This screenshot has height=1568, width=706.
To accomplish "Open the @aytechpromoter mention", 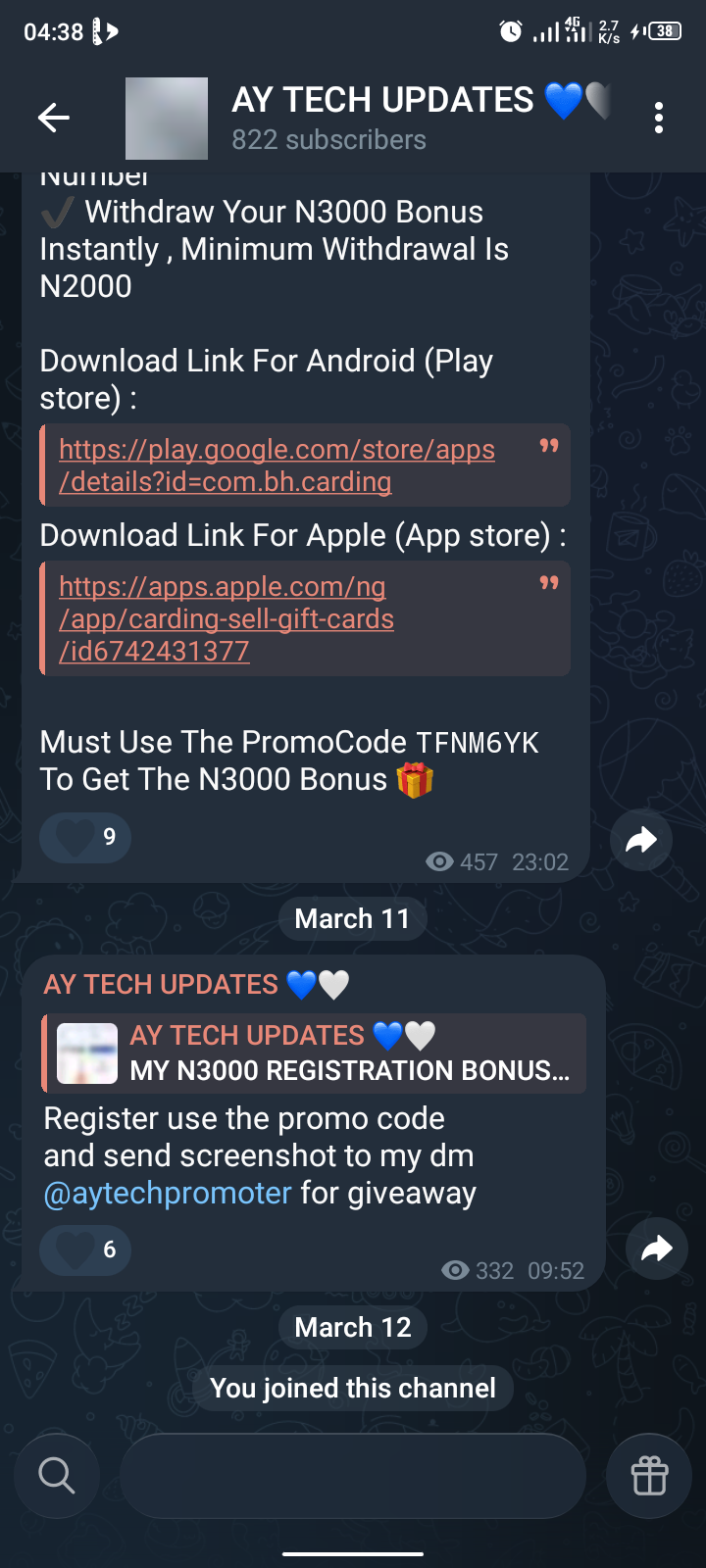I will point(168,1193).
